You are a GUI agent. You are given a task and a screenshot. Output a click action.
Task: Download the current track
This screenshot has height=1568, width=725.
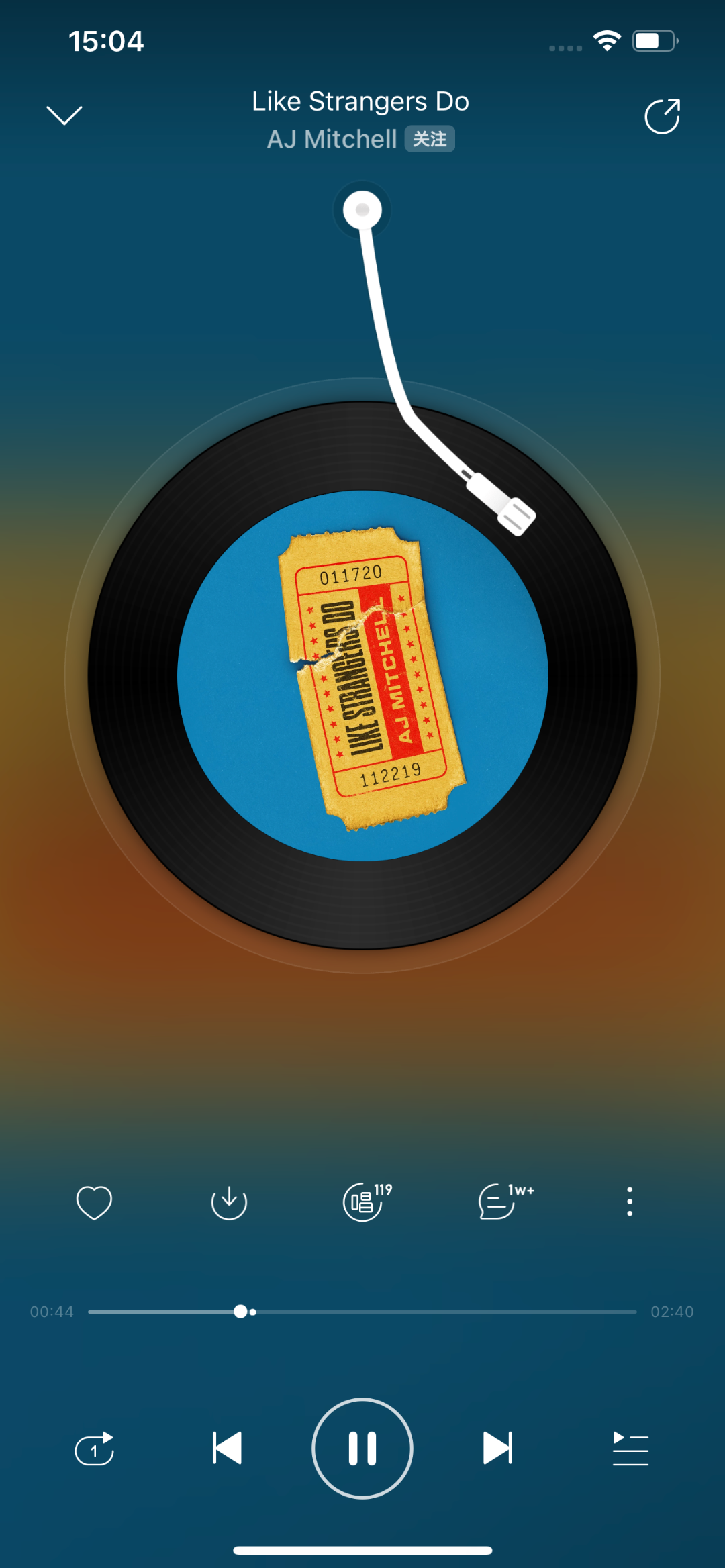229,1202
